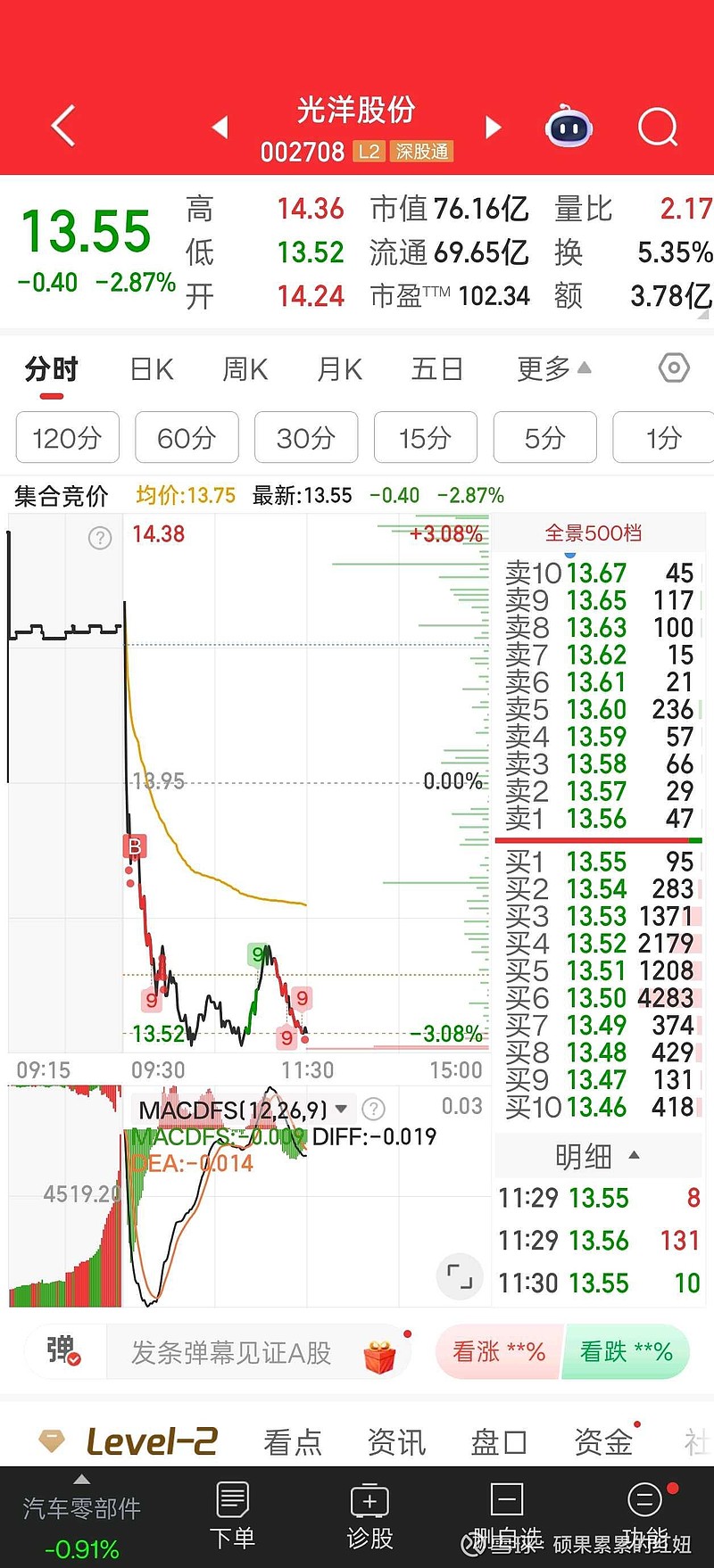Open 全景500档 order book
The height and width of the screenshot is (1568, 714).
(x=594, y=533)
